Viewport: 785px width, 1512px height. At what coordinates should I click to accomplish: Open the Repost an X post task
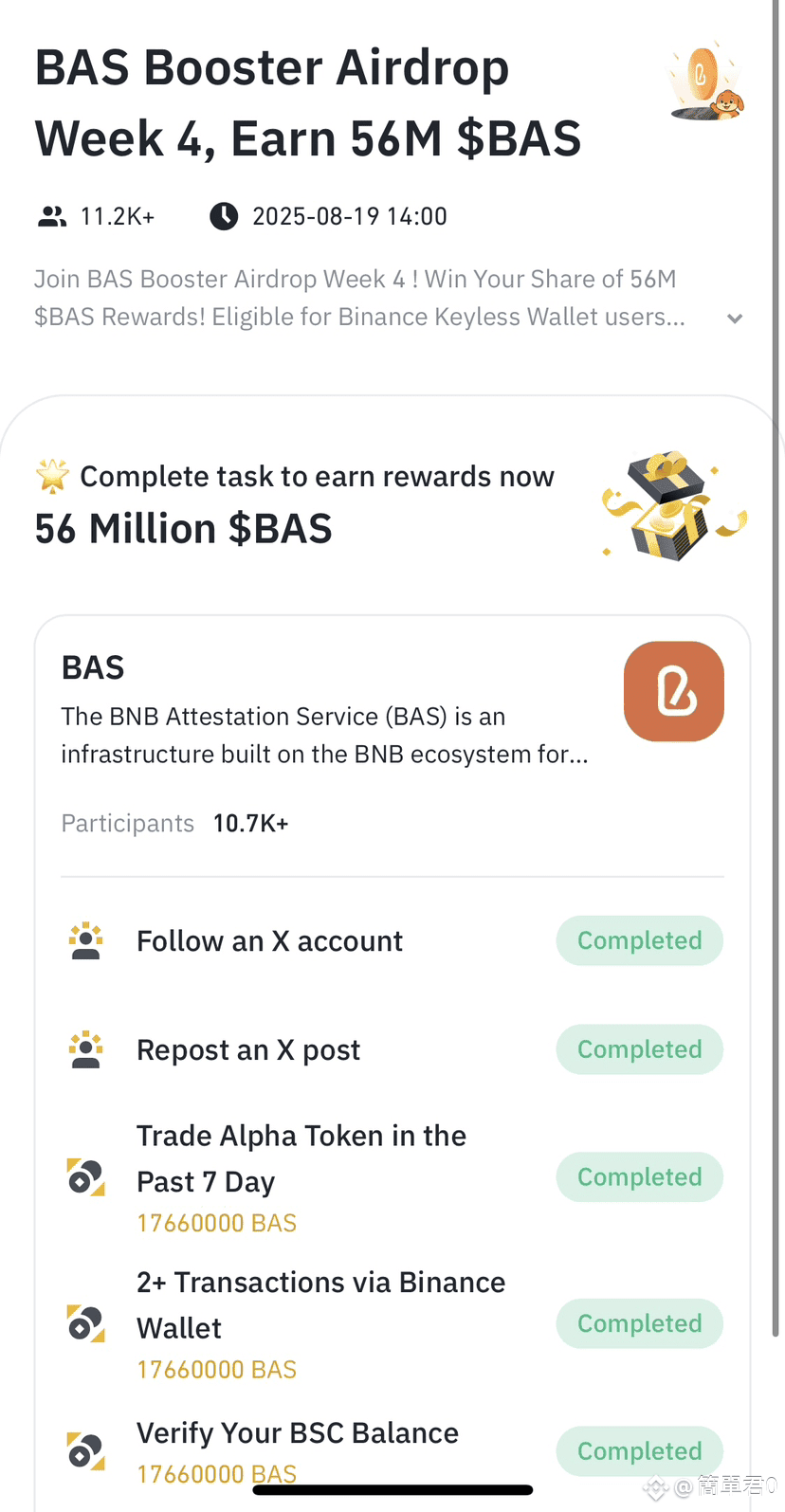point(392,1049)
